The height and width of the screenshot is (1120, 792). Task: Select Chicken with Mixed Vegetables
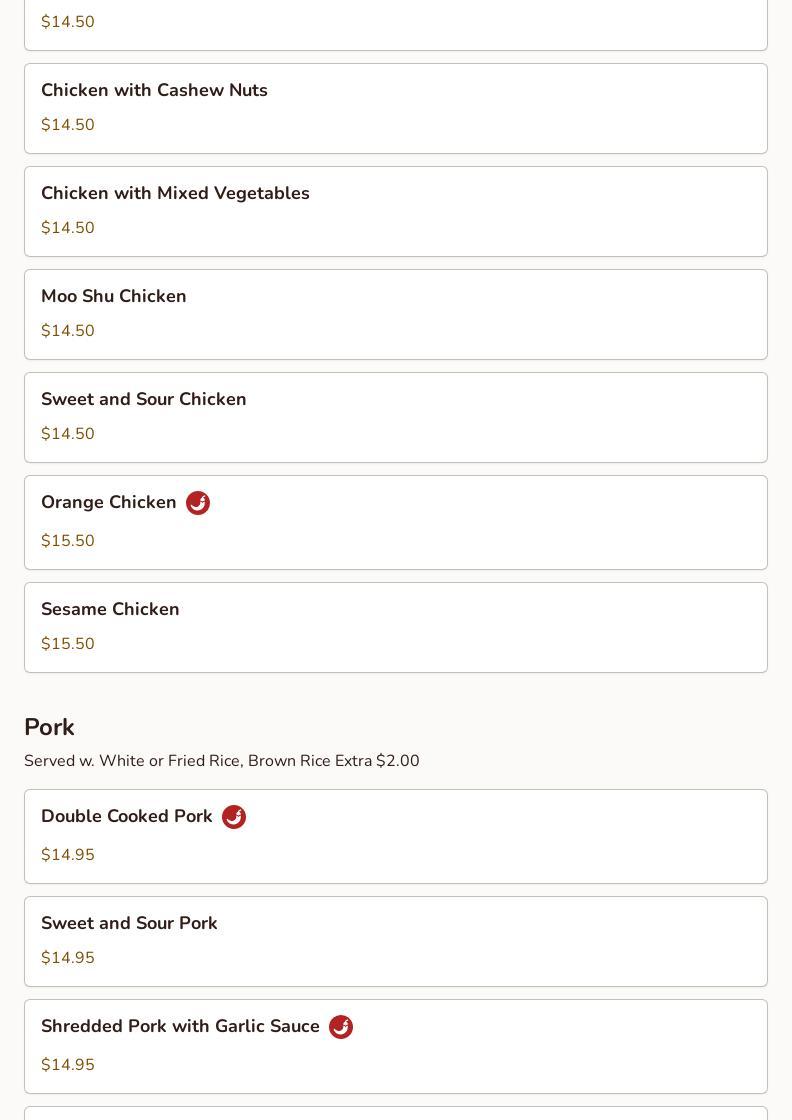tap(395, 211)
